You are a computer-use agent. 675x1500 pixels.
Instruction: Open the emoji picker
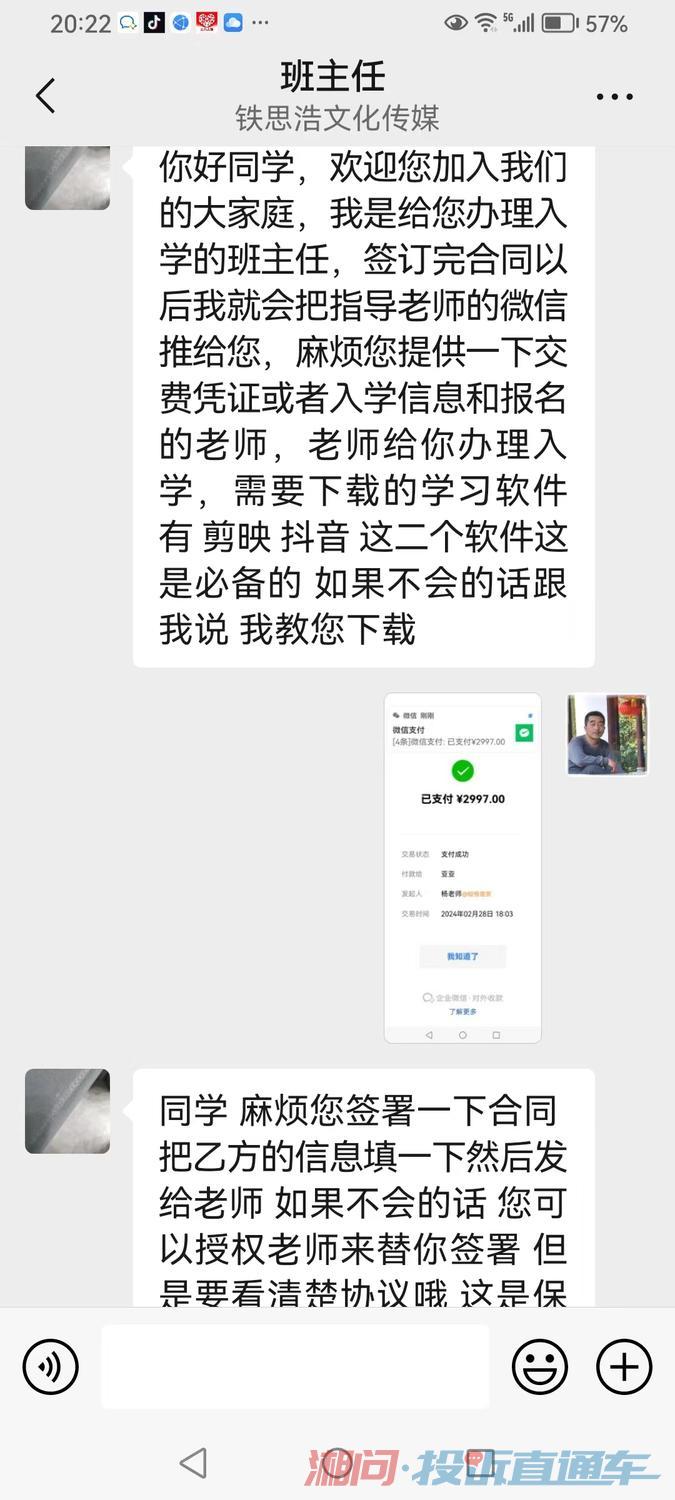click(x=540, y=1367)
